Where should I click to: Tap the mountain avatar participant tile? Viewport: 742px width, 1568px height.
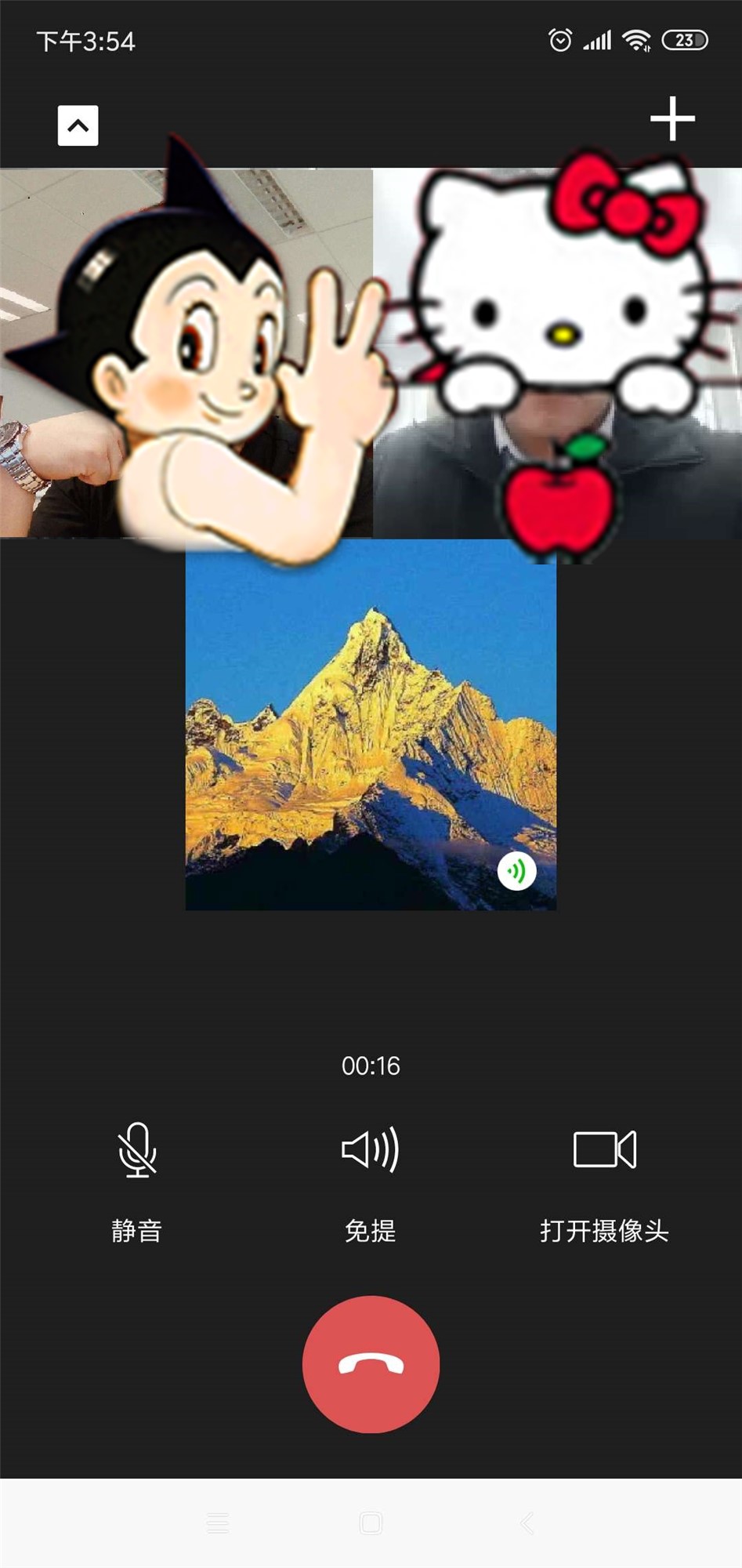click(x=371, y=725)
